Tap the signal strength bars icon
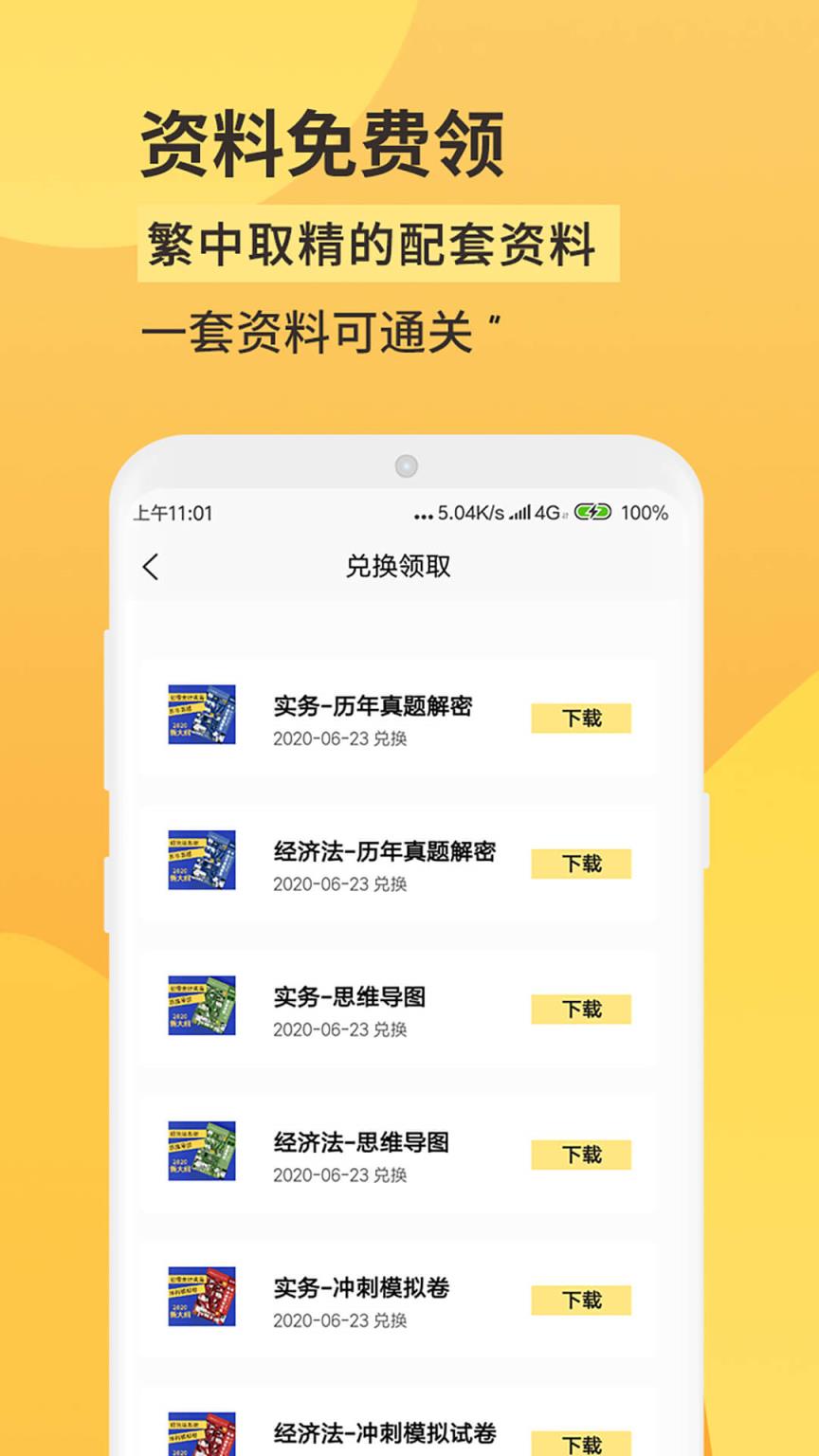 [x=519, y=516]
